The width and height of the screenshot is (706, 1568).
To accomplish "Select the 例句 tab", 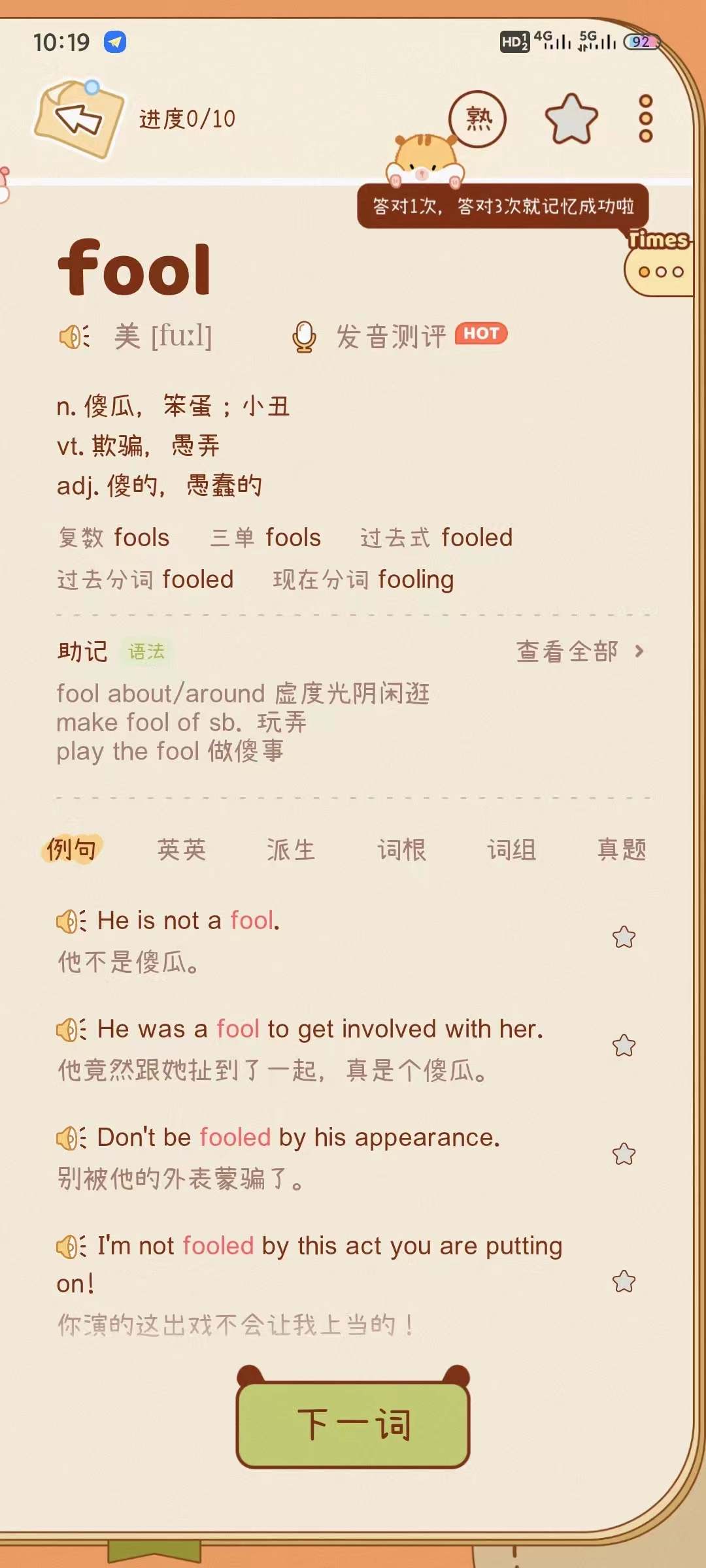I will 72,850.
